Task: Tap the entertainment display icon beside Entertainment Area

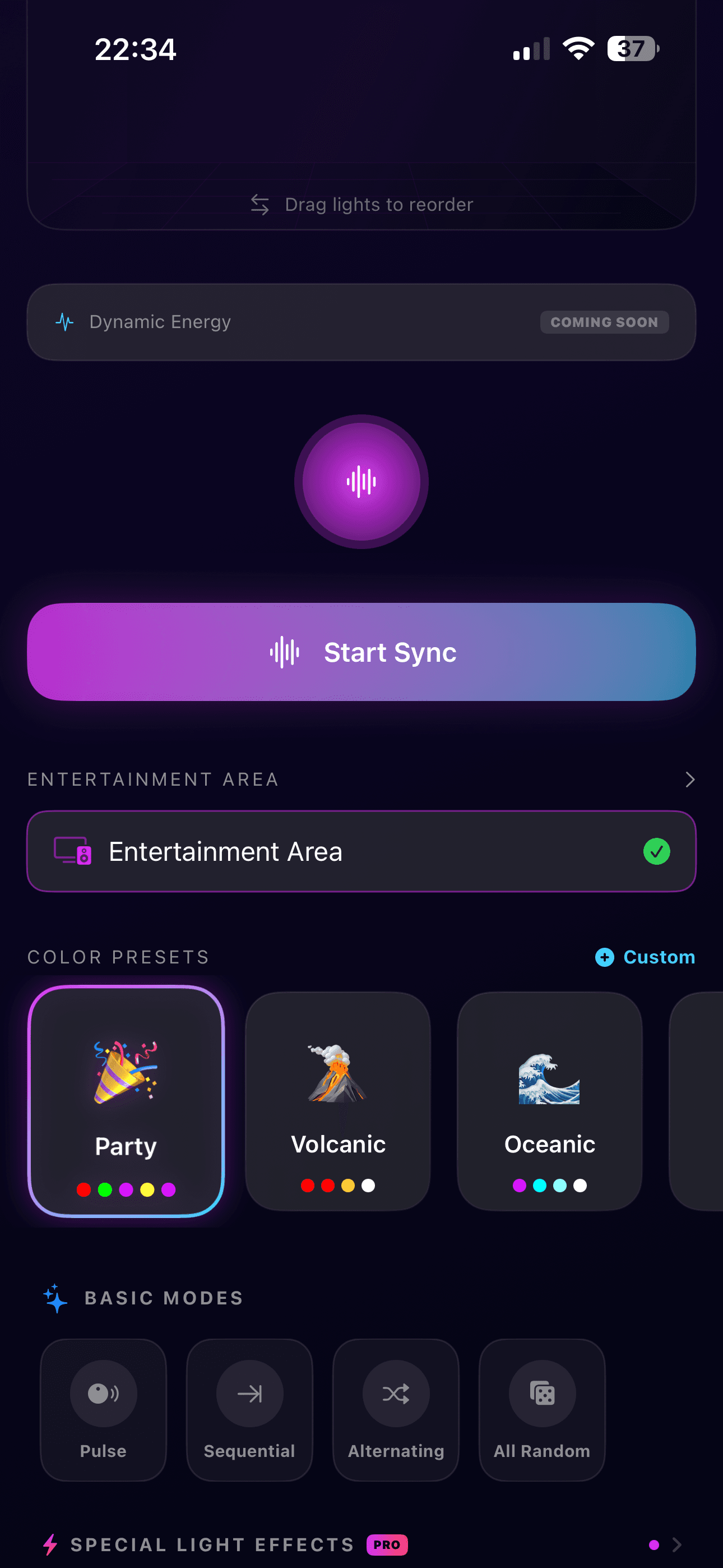Action: pyautogui.click(x=71, y=851)
